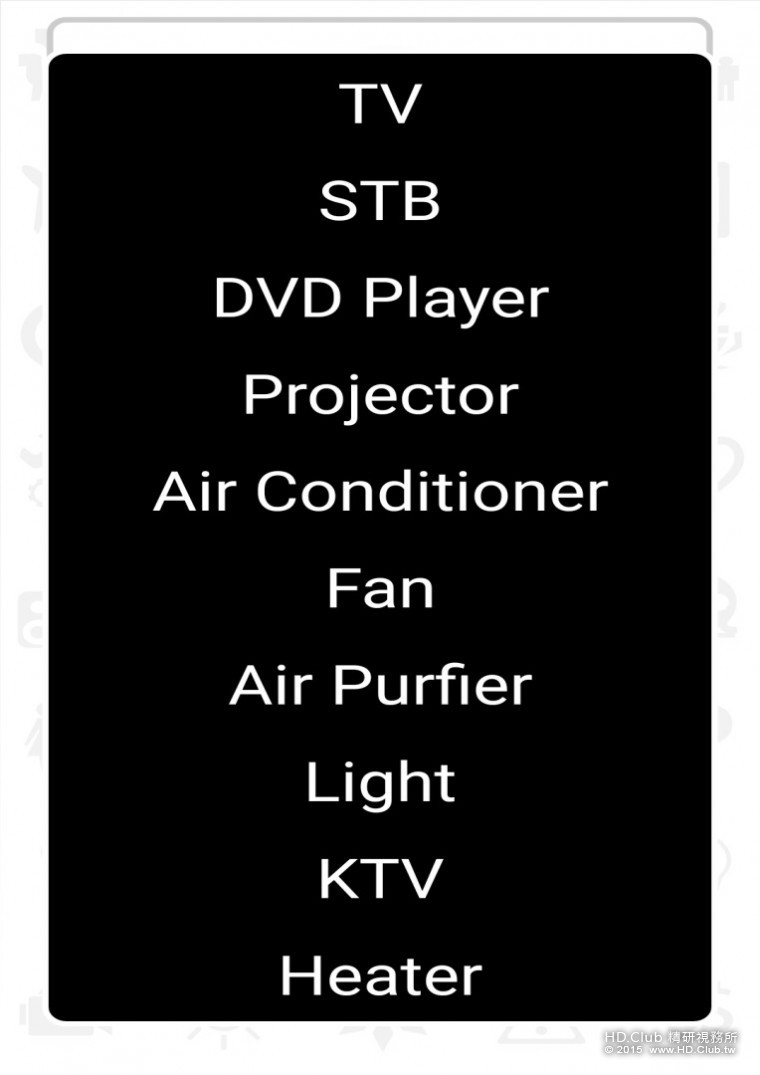Screen dimensions: 760x1075
Task: Select Air Purfier device type
Action: (x=380, y=686)
